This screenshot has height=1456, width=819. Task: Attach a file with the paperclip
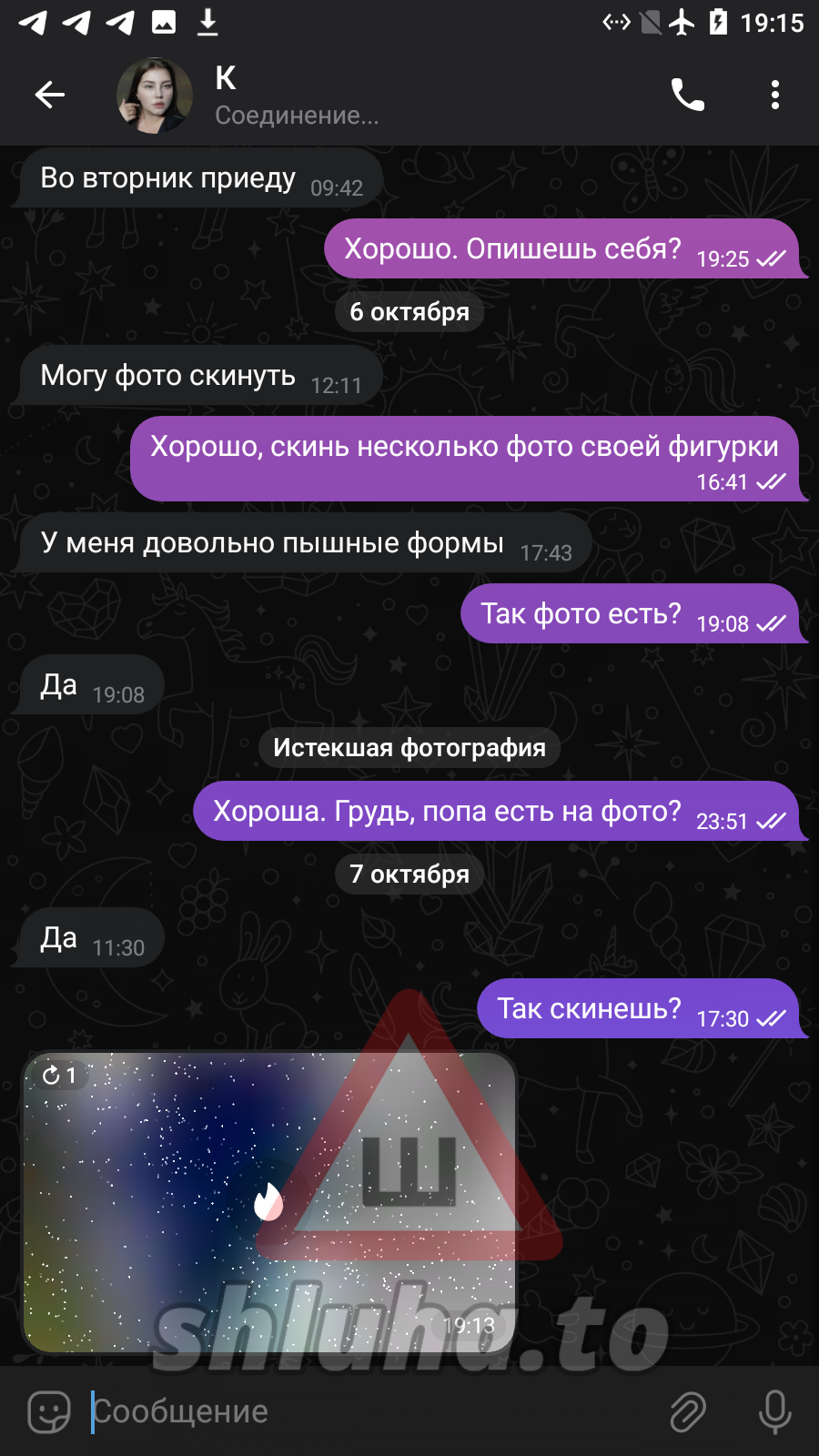click(688, 1411)
